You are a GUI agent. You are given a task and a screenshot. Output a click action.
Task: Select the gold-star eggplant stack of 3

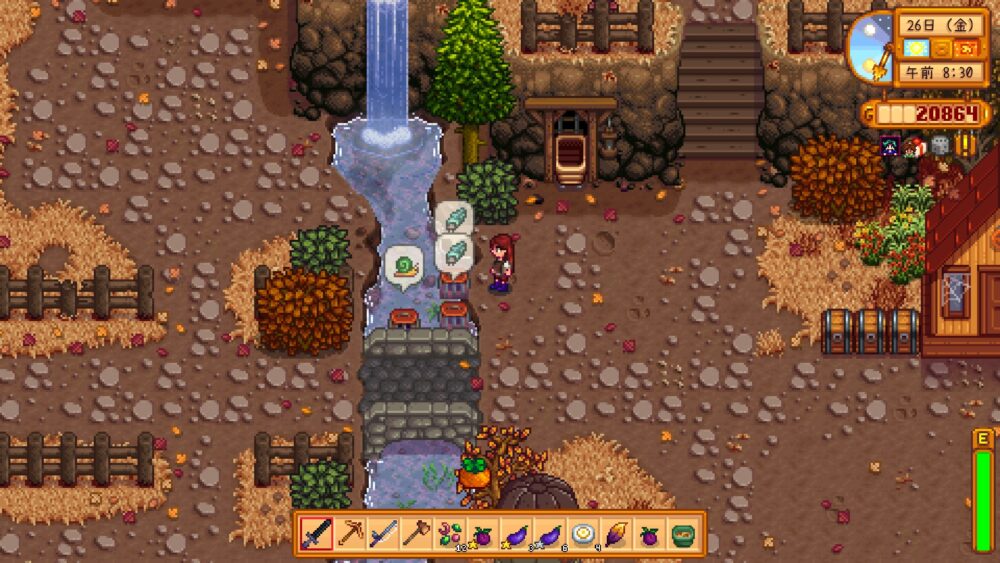coord(515,534)
